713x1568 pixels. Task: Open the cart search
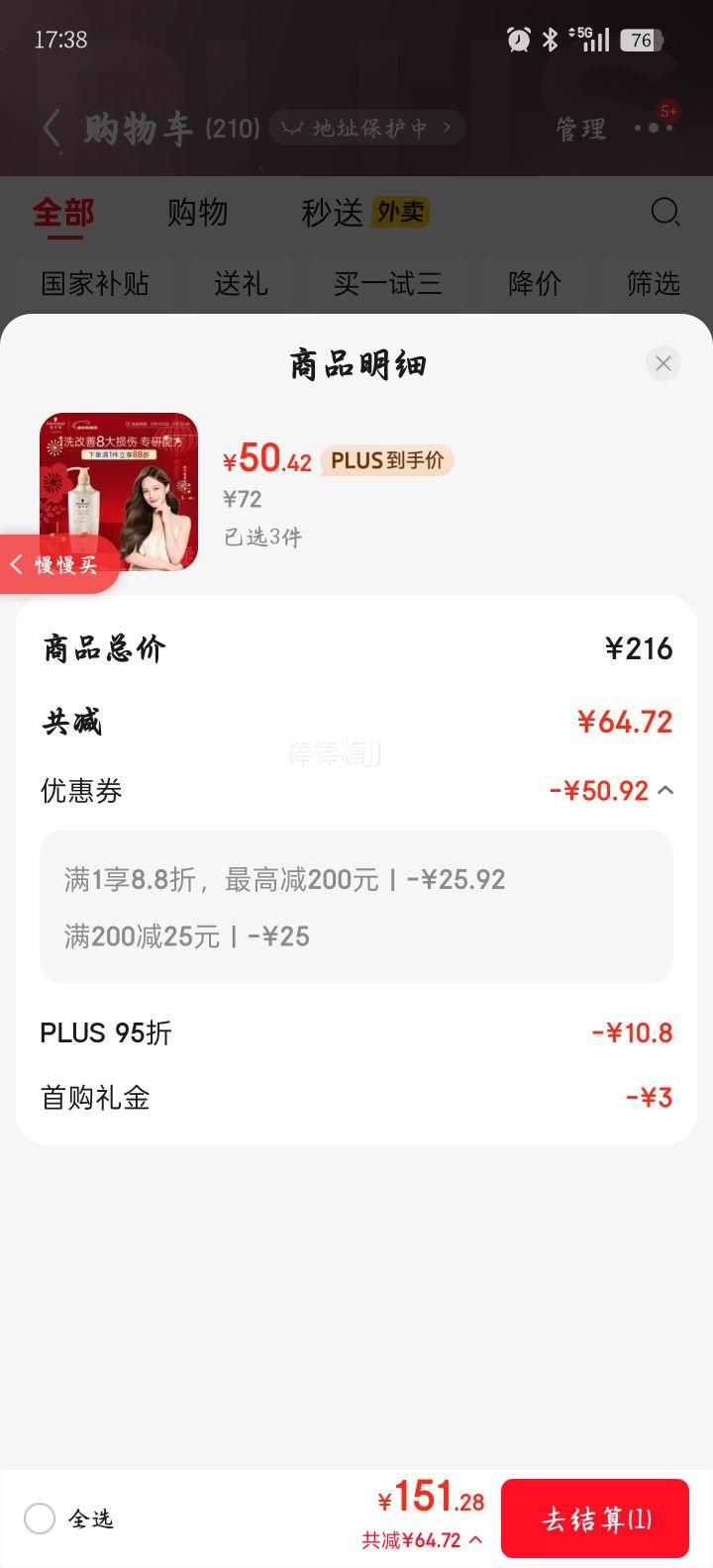(665, 212)
